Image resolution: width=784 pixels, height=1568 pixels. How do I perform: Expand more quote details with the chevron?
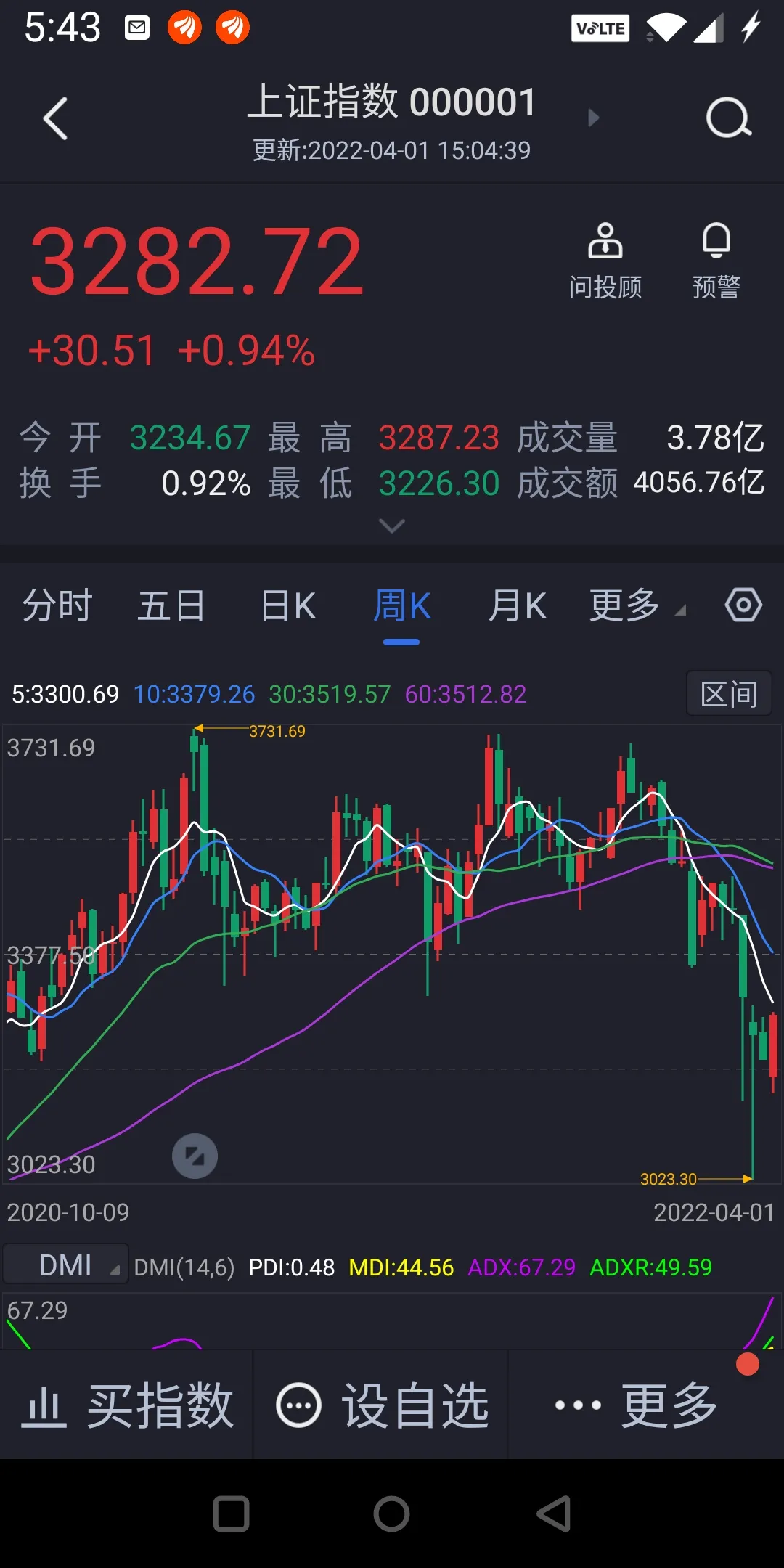(x=392, y=526)
